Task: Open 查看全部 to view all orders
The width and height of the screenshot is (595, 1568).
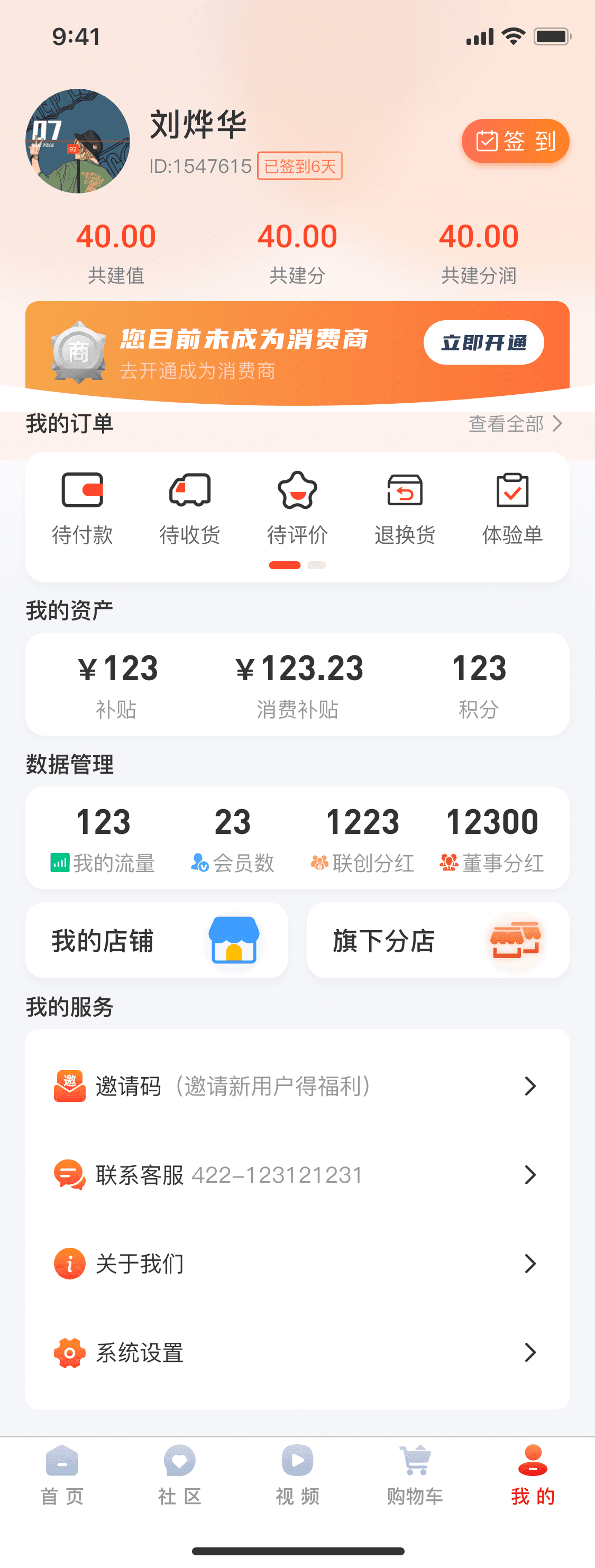Action: (x=515, y=424)
